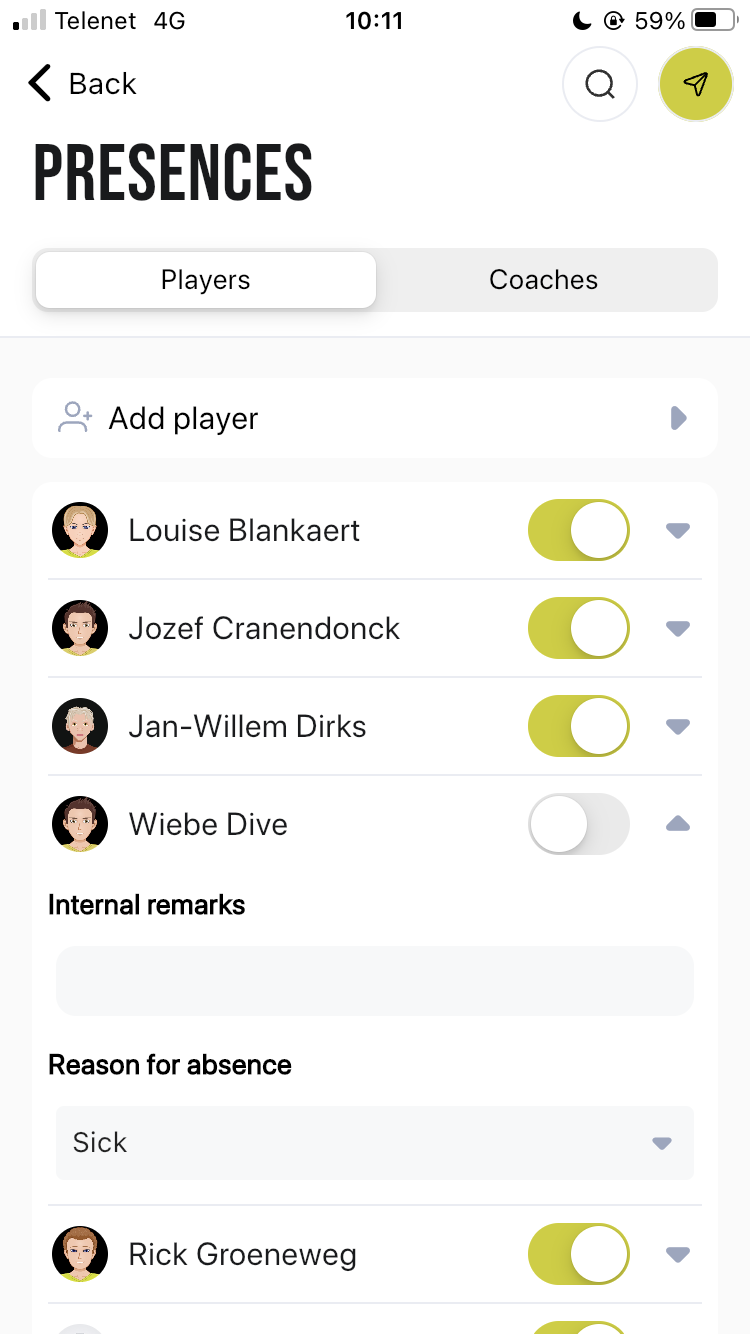
Task: Turn off presence for Jozef Cranendonck
Action: (579, 628)
